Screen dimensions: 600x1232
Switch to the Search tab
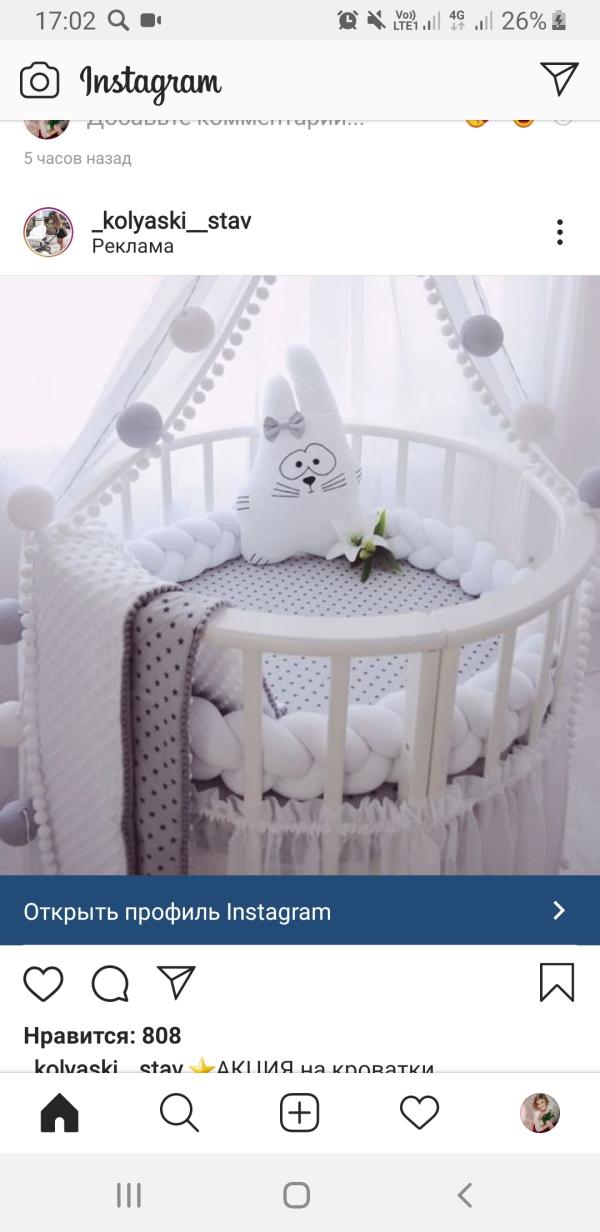click(179, 1113)
